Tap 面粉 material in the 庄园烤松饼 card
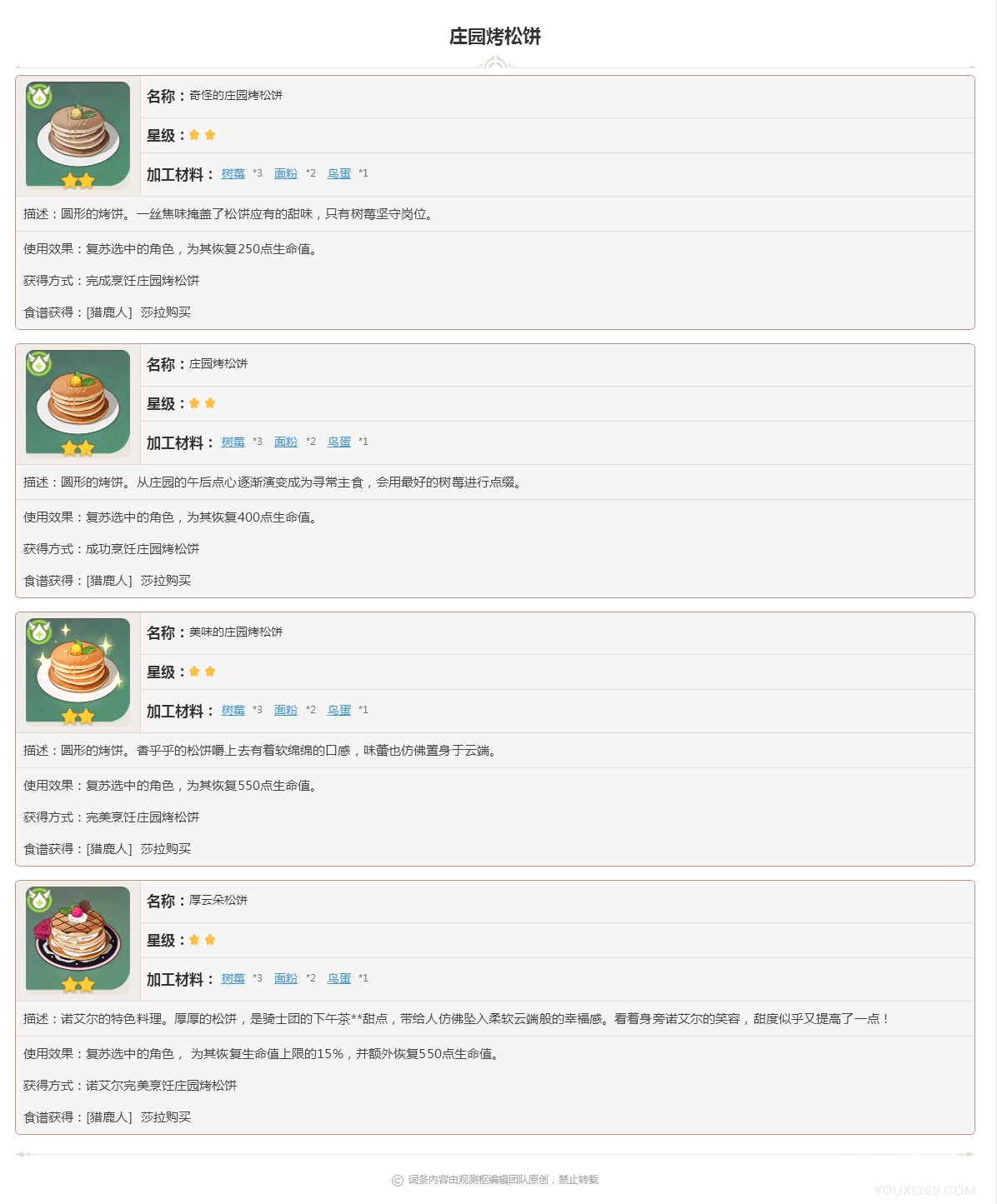 coord(286,442)
